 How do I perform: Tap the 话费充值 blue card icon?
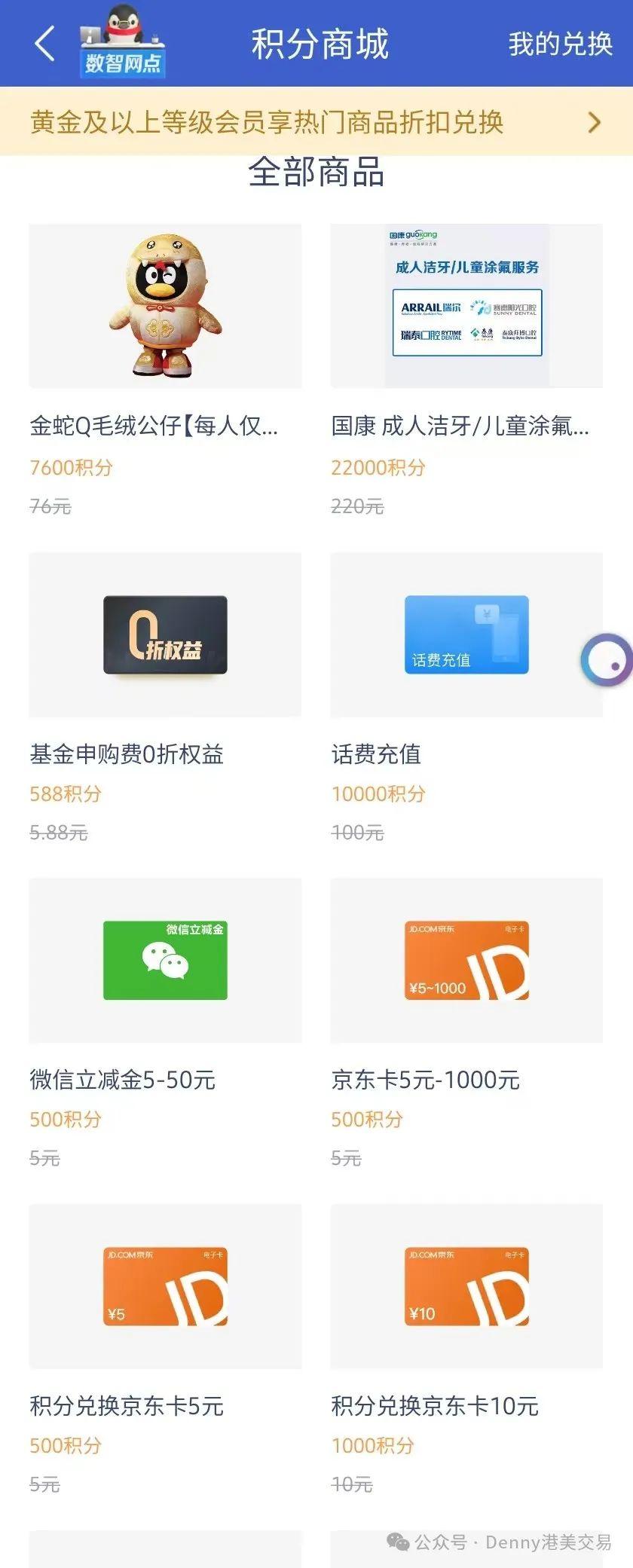pos(466,635)
